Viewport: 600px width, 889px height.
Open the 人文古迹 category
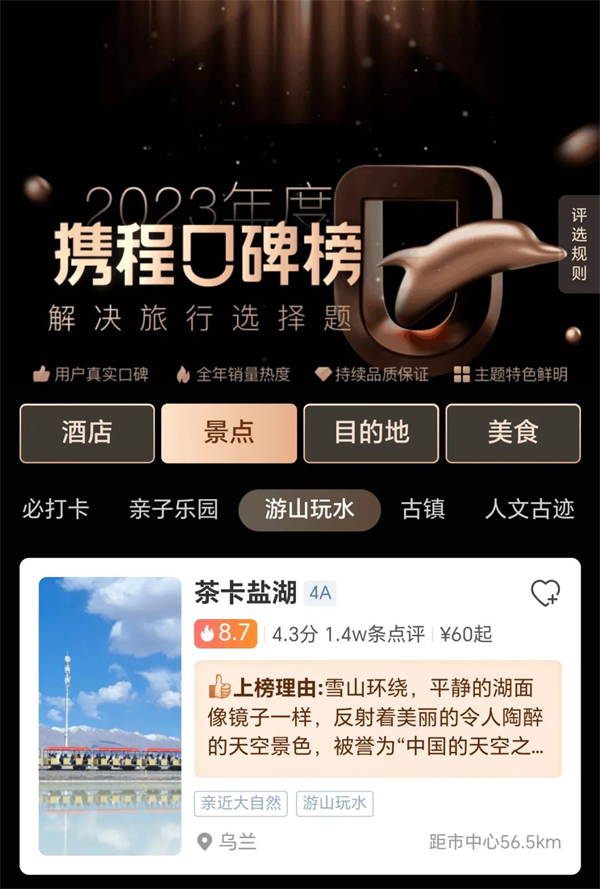(x=530, y=509)
